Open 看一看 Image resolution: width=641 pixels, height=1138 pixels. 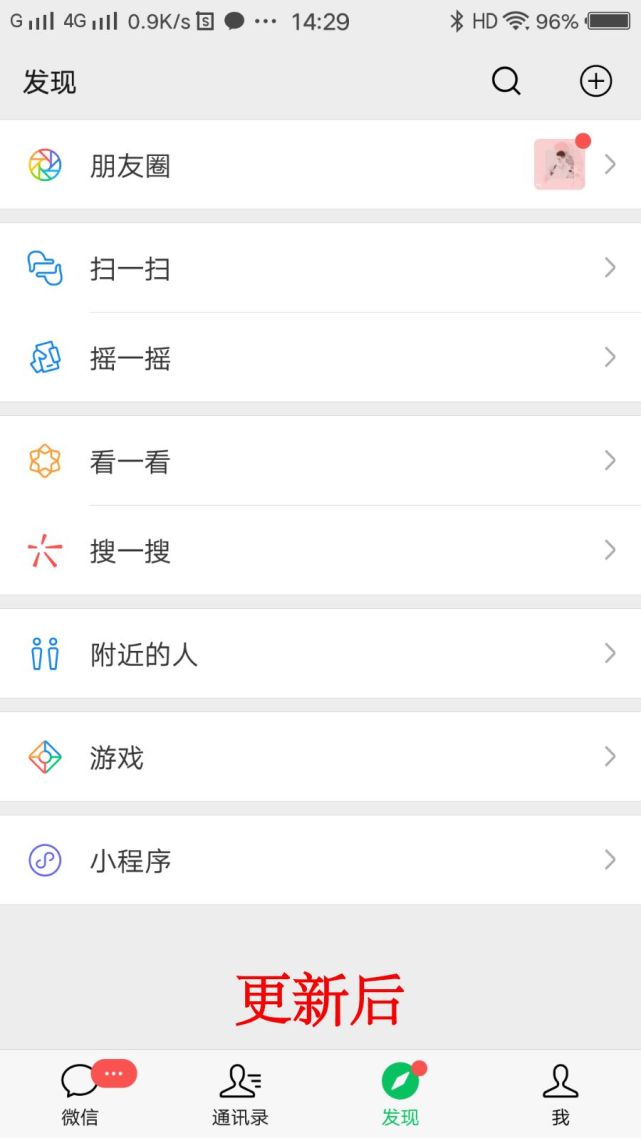point(320,461)
